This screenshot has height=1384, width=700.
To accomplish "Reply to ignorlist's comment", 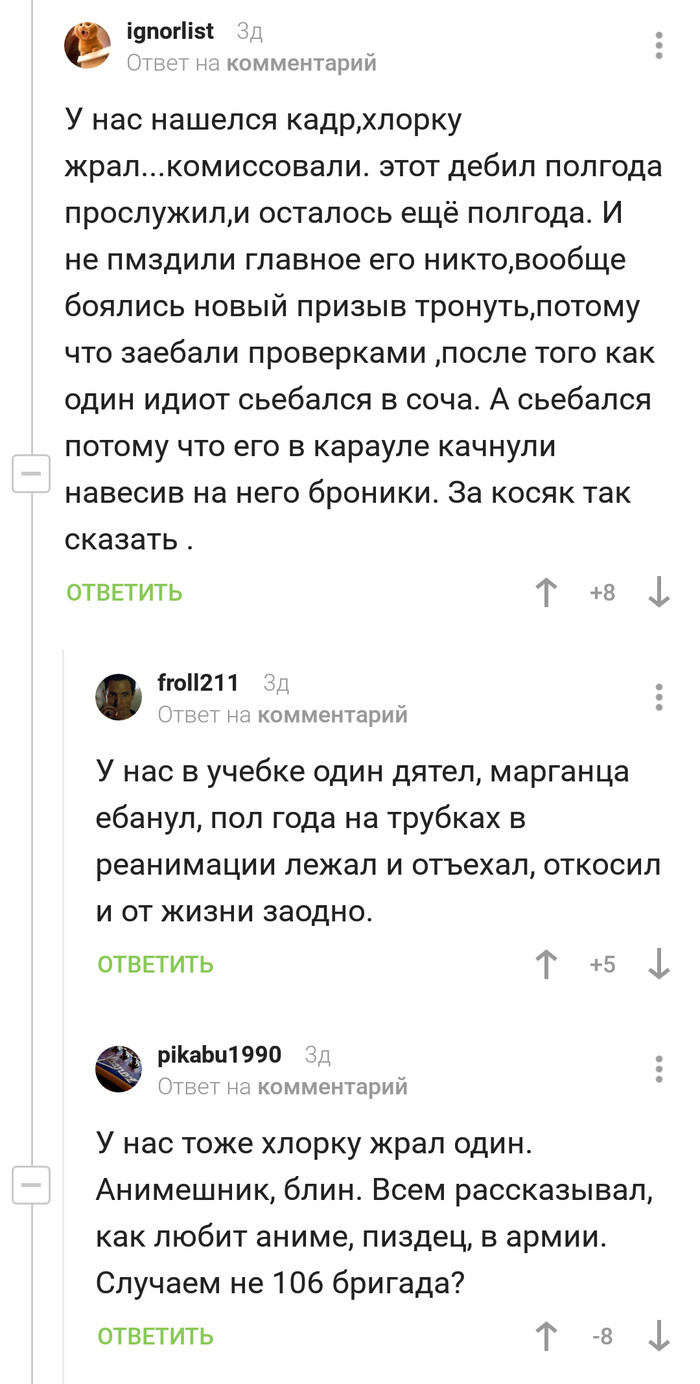I will 124,593.
